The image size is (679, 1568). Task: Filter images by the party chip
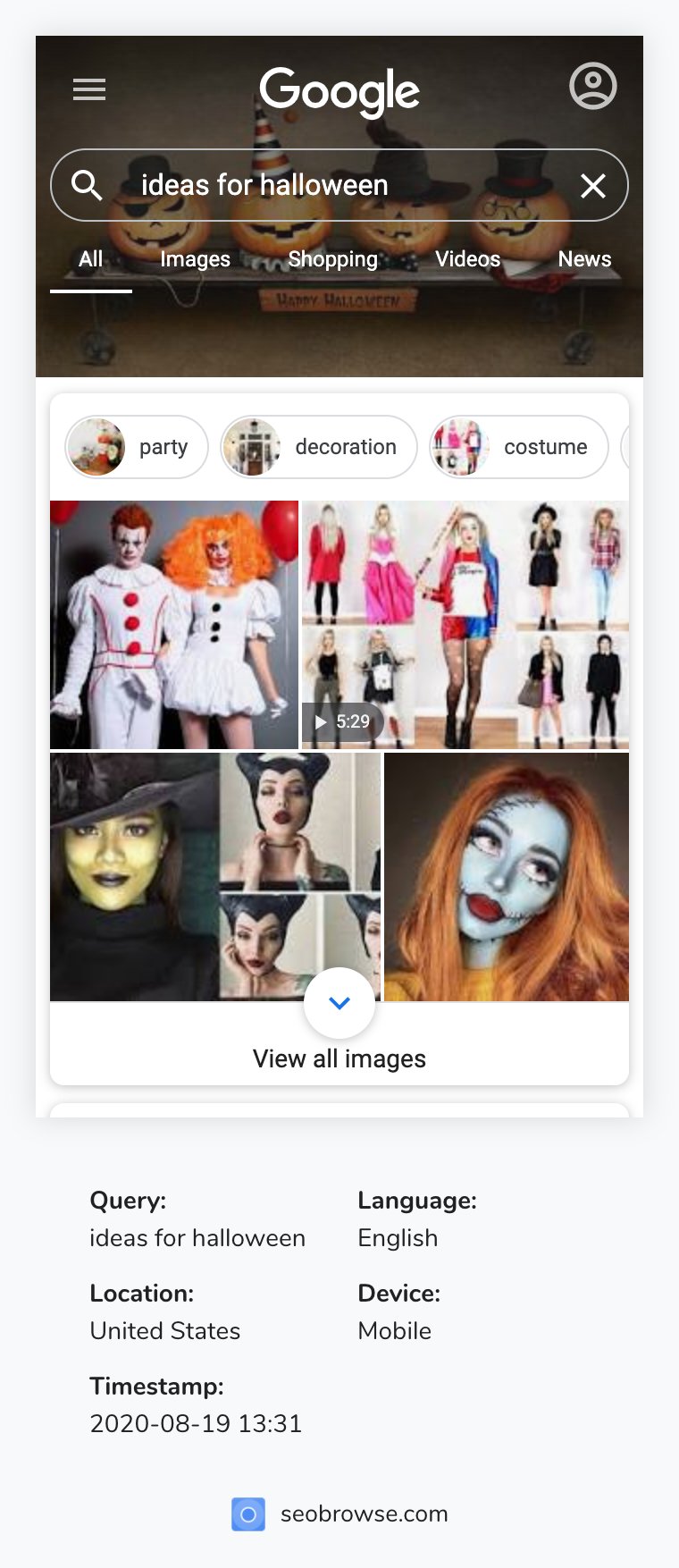(x=137, y=447)
